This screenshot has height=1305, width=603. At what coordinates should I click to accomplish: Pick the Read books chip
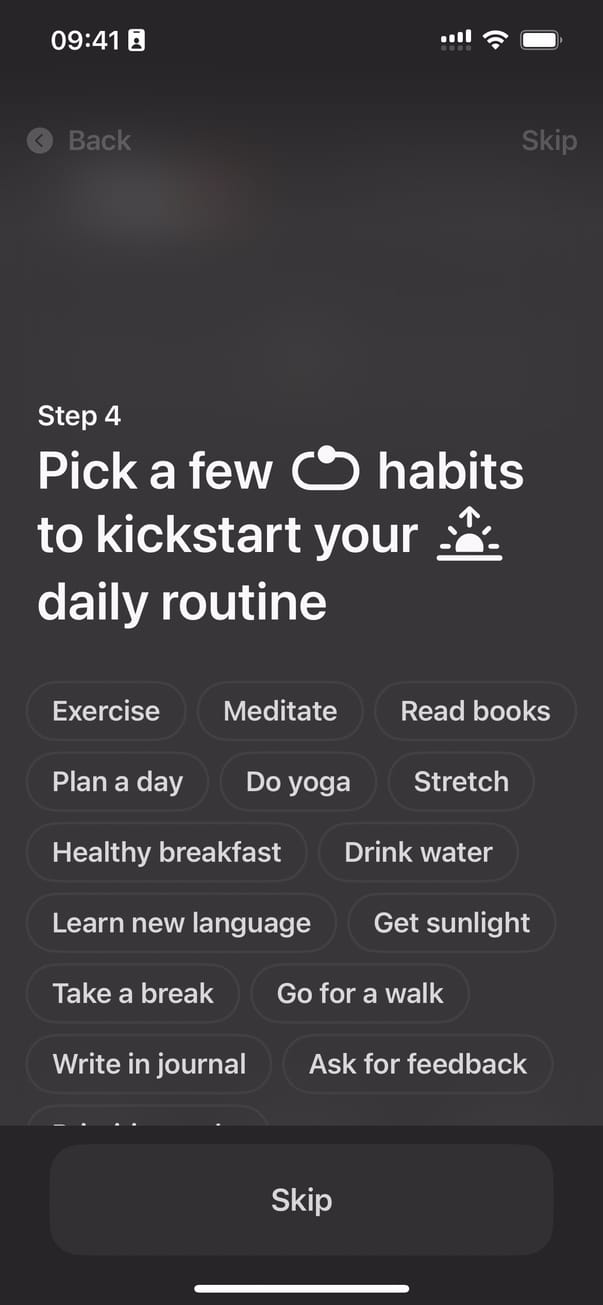tap(475, 711)
